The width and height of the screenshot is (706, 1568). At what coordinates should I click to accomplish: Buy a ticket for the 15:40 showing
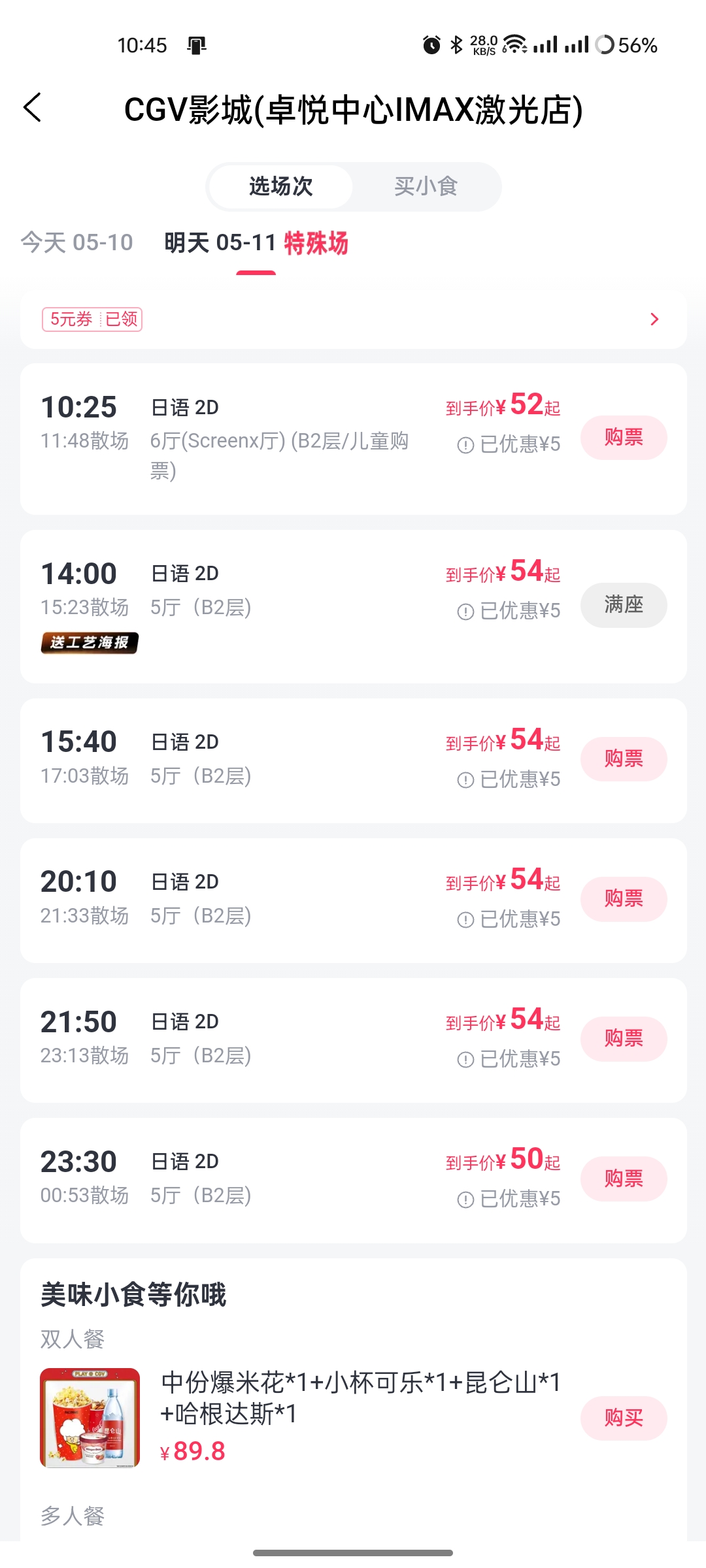623,759
